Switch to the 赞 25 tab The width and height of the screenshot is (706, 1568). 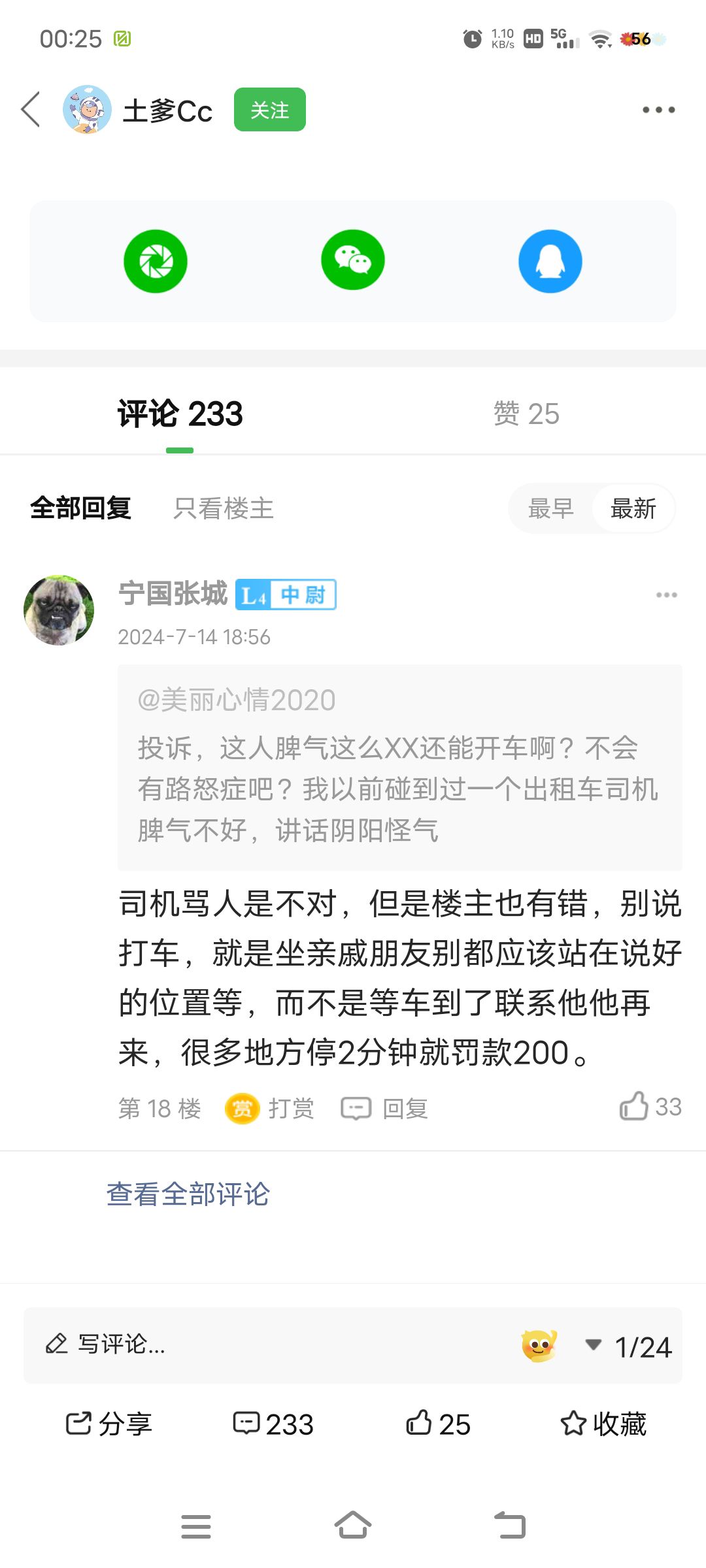click(x=526, y=414)
